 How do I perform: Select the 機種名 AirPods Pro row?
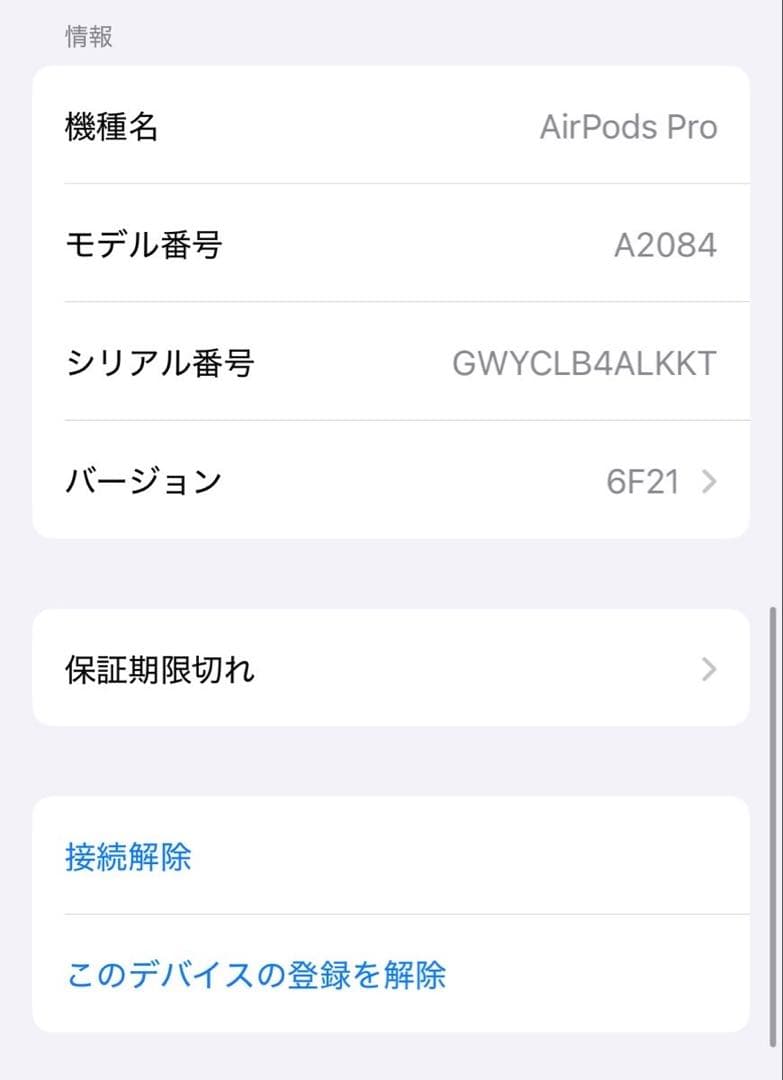pos(390,127)
